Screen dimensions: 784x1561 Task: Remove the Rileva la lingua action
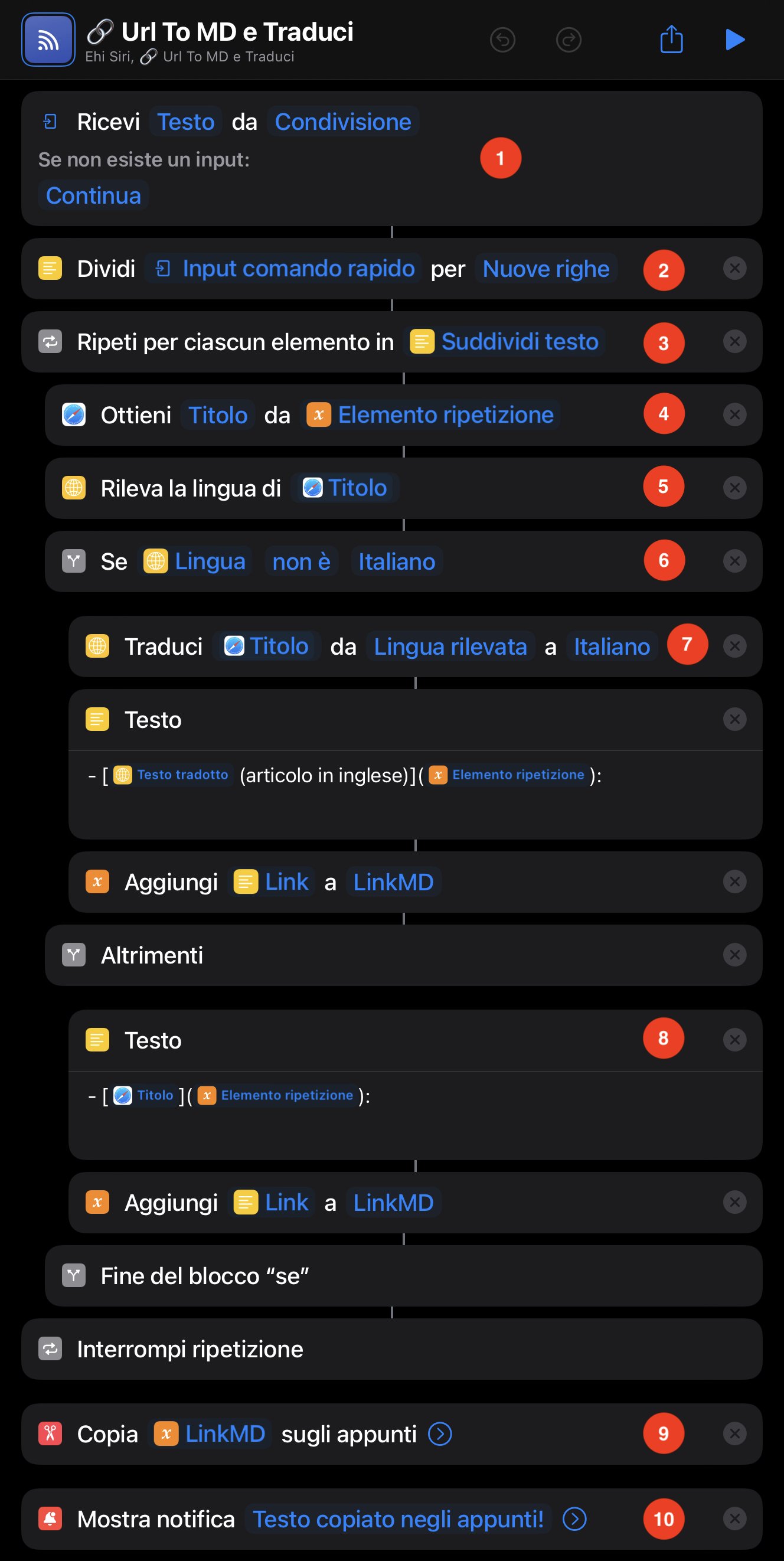(734, 488)
